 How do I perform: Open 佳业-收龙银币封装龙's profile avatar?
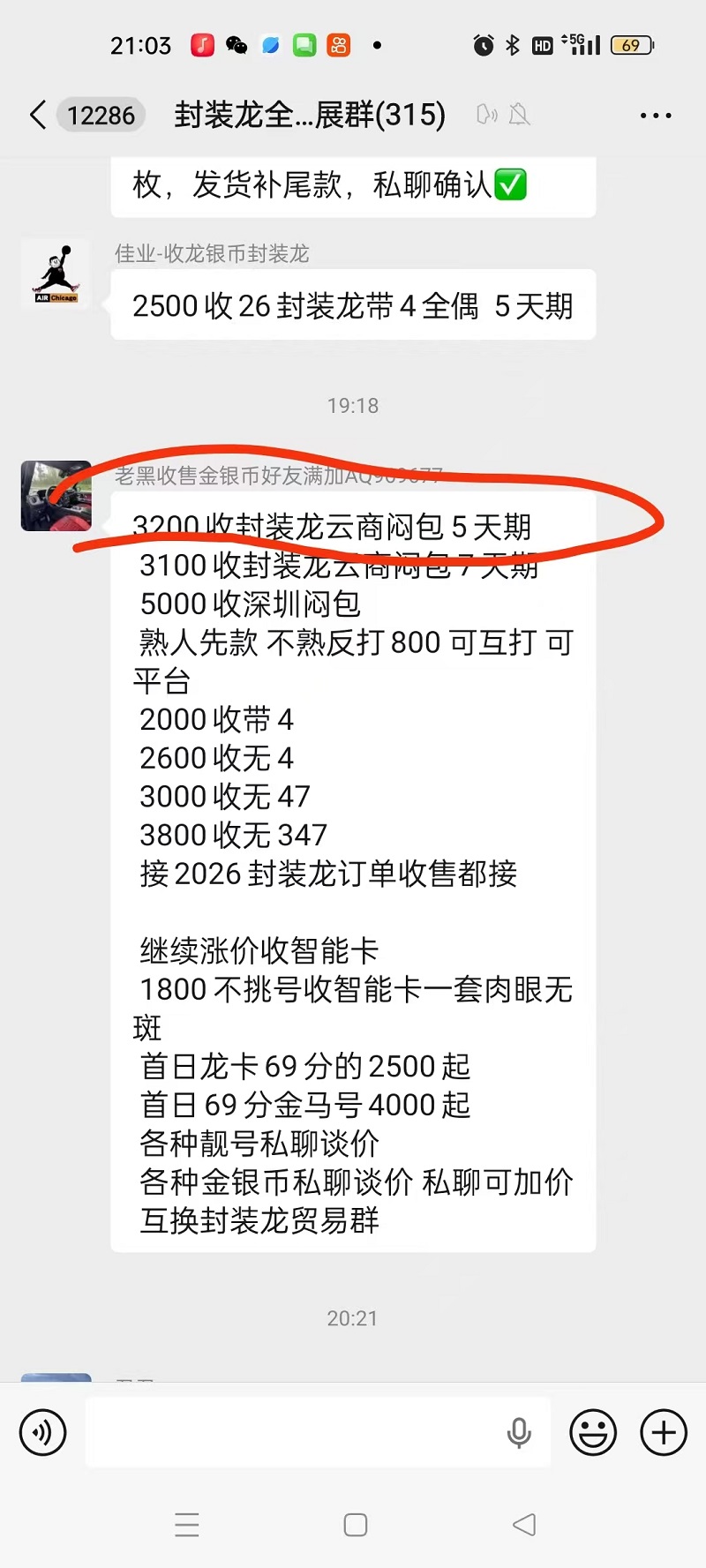(56, 274)
